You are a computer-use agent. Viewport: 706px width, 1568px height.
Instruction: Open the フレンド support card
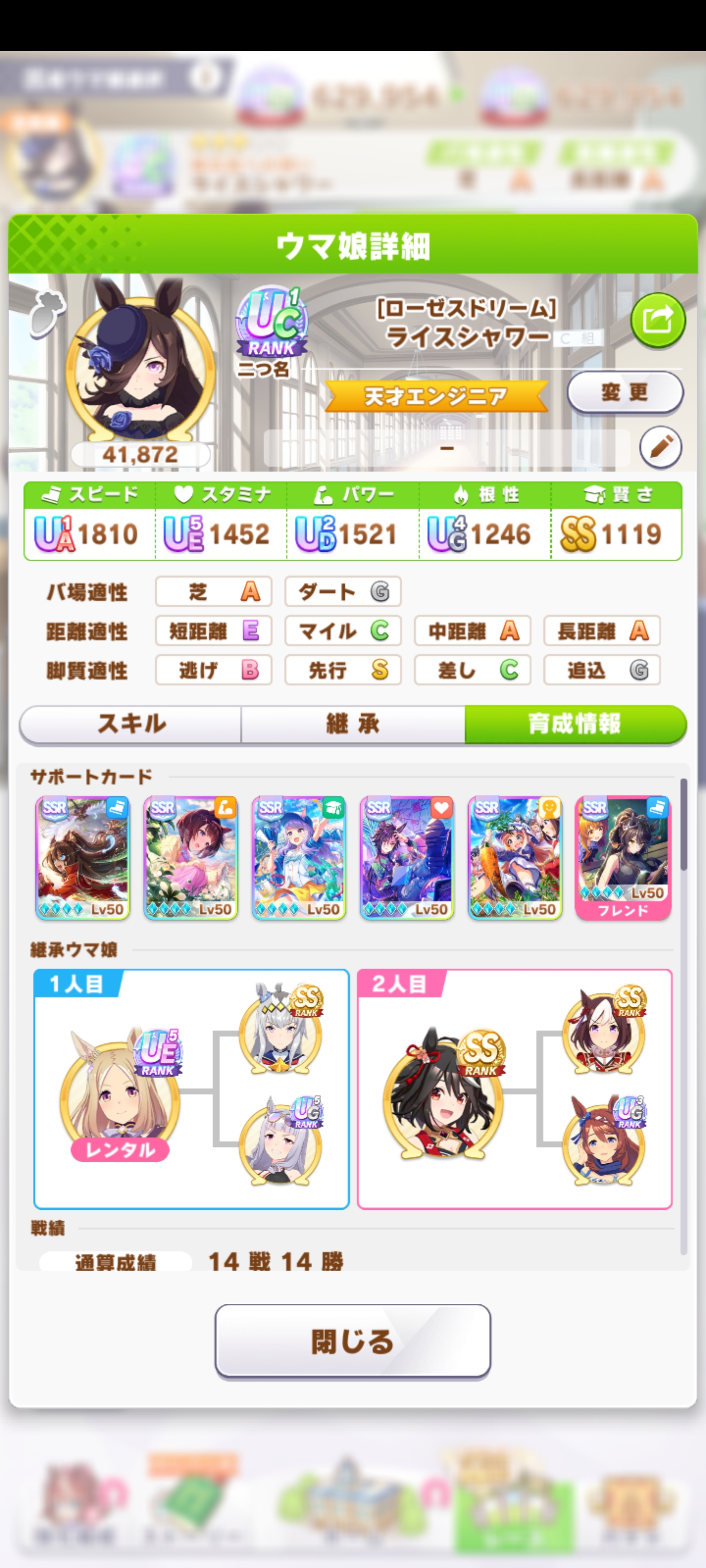click(x=623, y=857)
